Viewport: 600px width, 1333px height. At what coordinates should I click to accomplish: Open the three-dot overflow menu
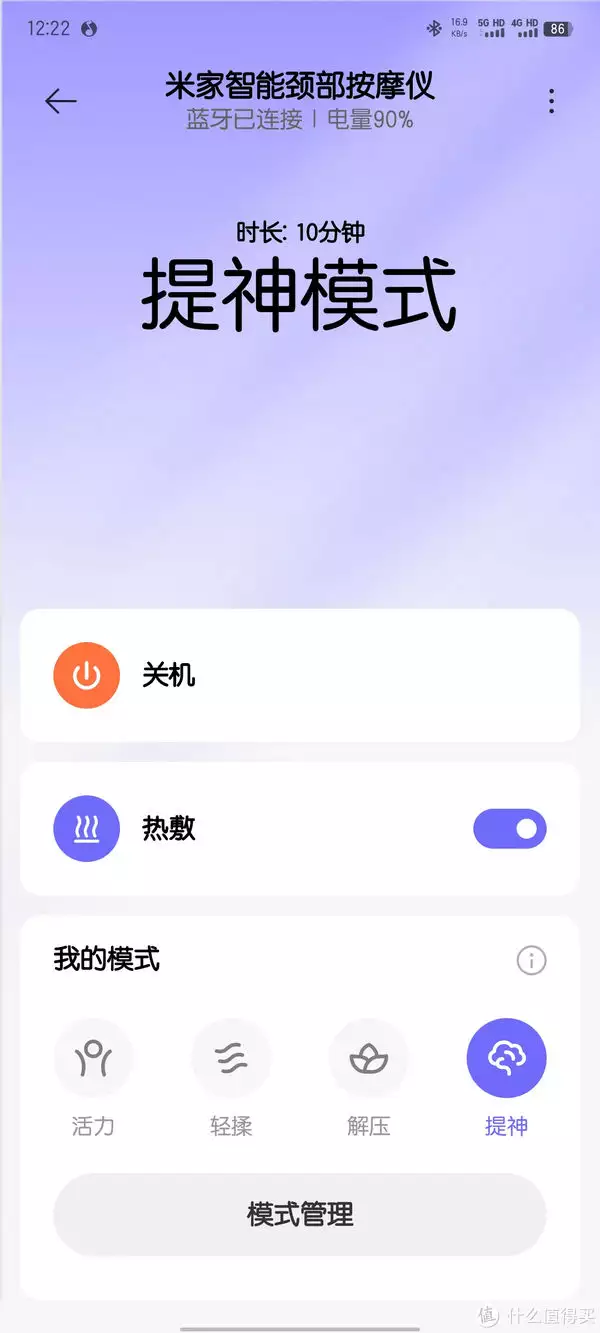tap(551, 101)
